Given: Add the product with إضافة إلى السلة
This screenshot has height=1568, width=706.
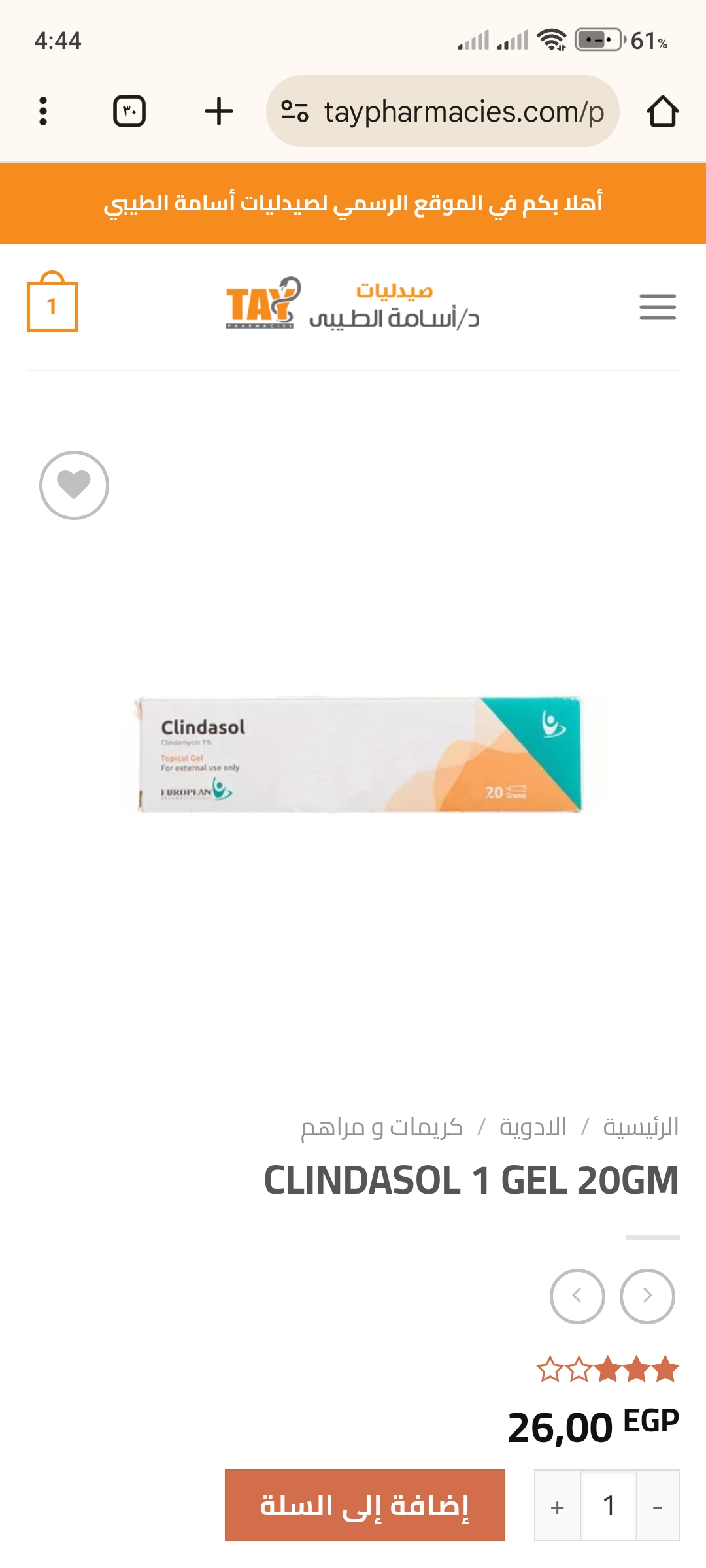Looking at the screenshot, I should coord(365,1505).
